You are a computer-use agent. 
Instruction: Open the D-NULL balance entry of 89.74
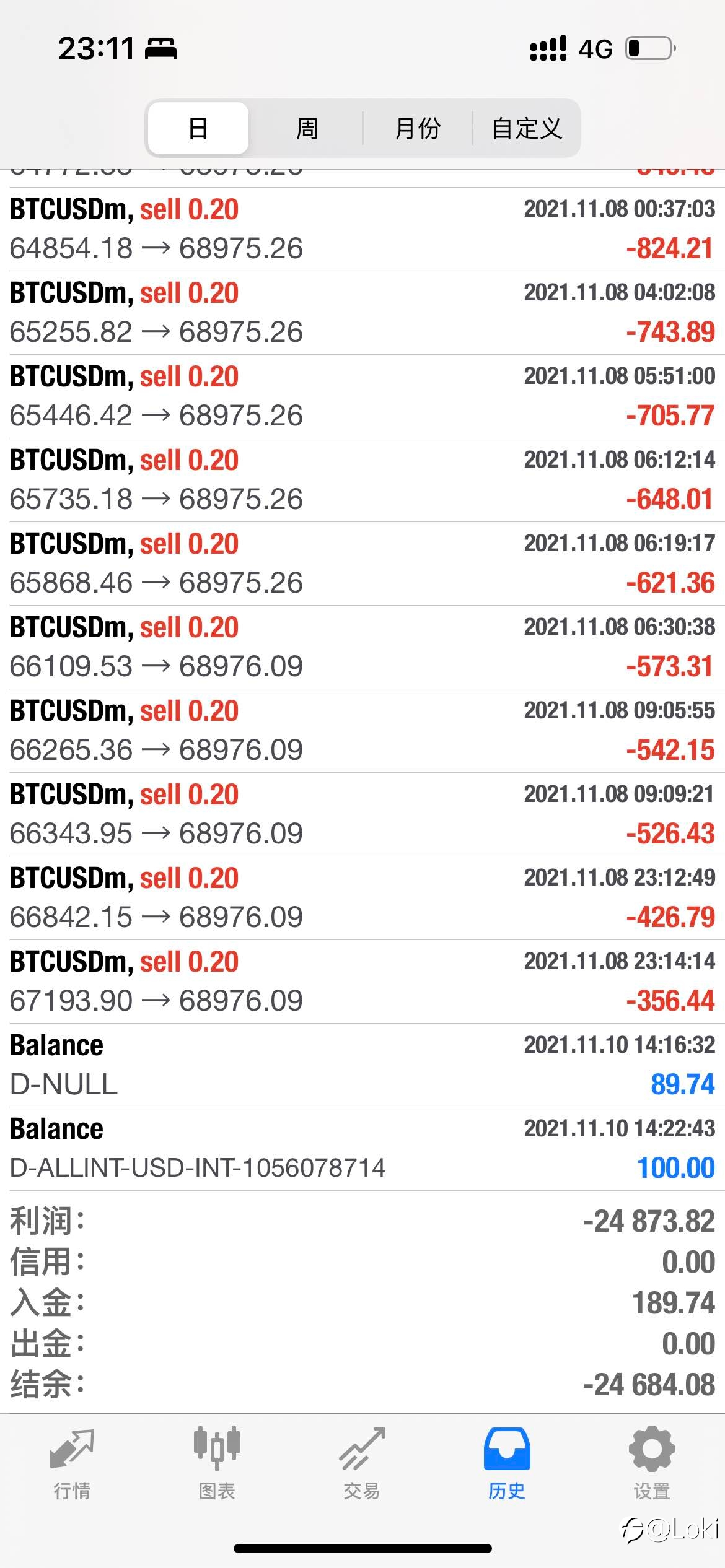(362, 1065)
